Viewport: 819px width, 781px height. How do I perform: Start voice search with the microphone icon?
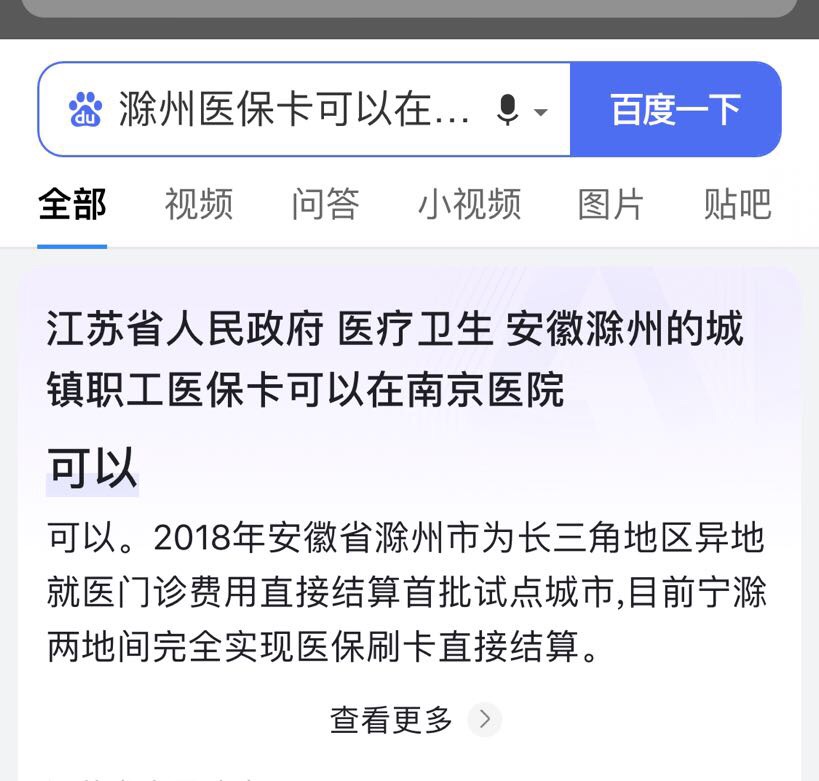point(508,109)
